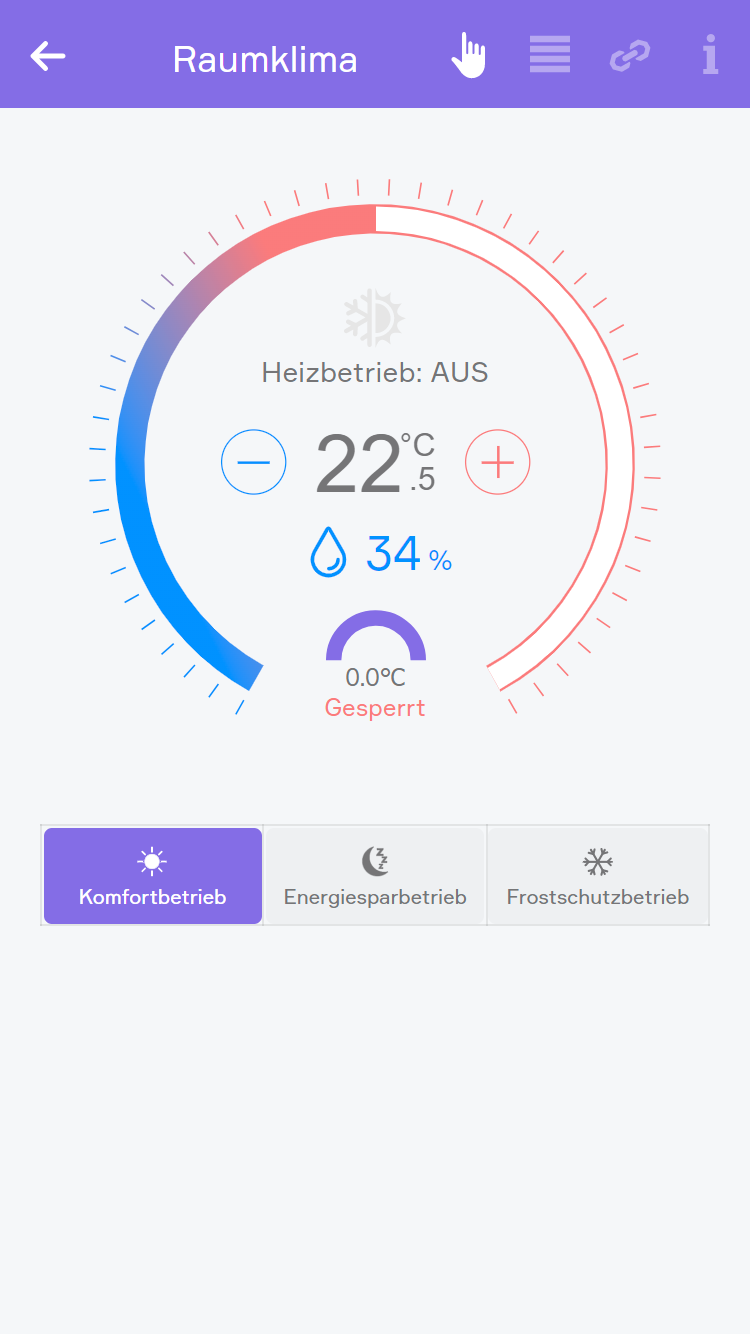The image size is (750, 1334).
Task: Open the info icon
Action: tap(710, 55)
